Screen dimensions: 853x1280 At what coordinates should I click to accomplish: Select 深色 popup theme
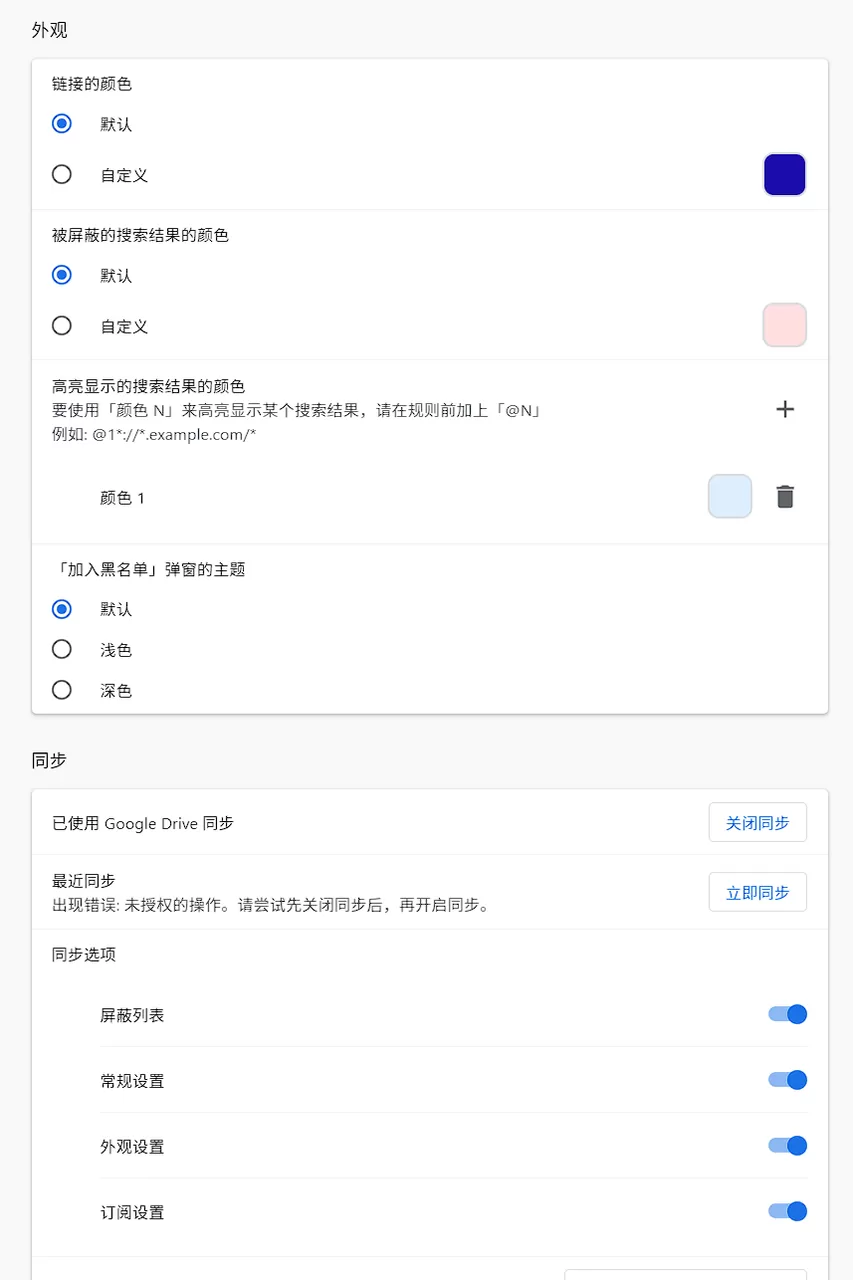pyautogui.click(x=61, y=689)
